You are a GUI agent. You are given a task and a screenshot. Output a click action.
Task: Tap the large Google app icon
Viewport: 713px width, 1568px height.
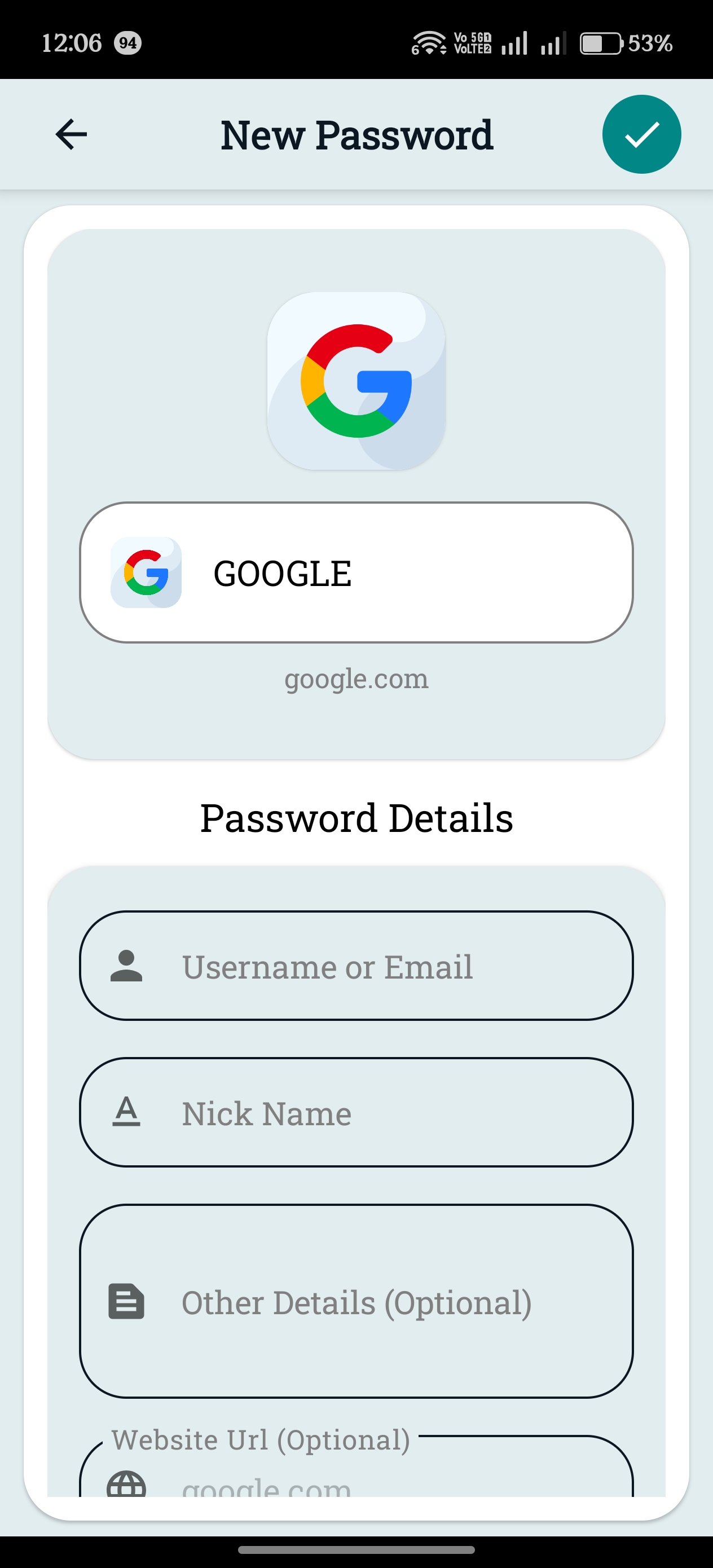[356, 380]
